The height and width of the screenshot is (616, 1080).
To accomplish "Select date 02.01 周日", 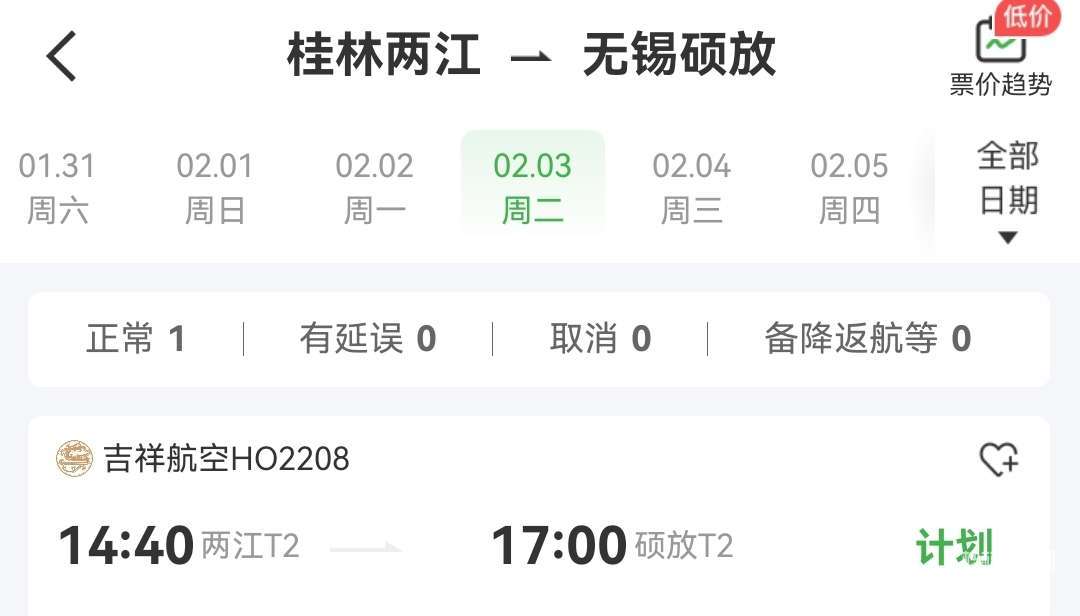I will (215, 188).
